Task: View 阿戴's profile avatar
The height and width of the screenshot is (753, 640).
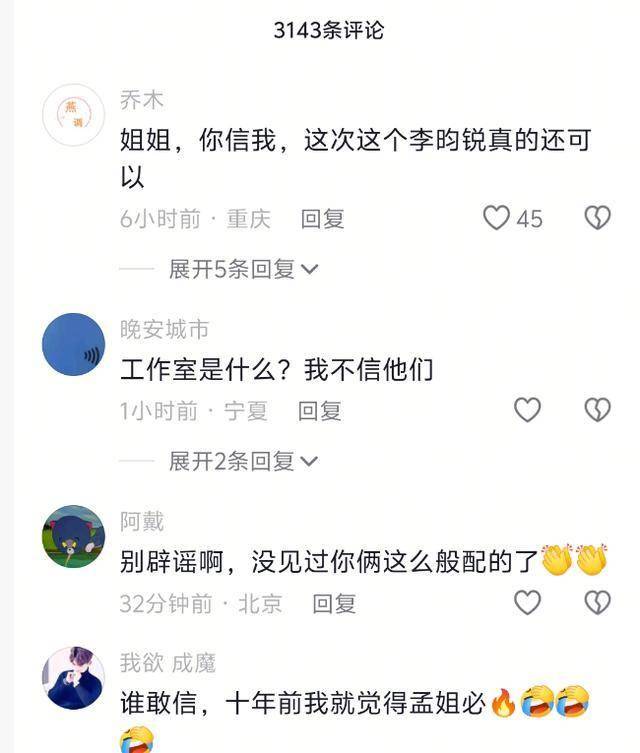Action: pos(73,537)
